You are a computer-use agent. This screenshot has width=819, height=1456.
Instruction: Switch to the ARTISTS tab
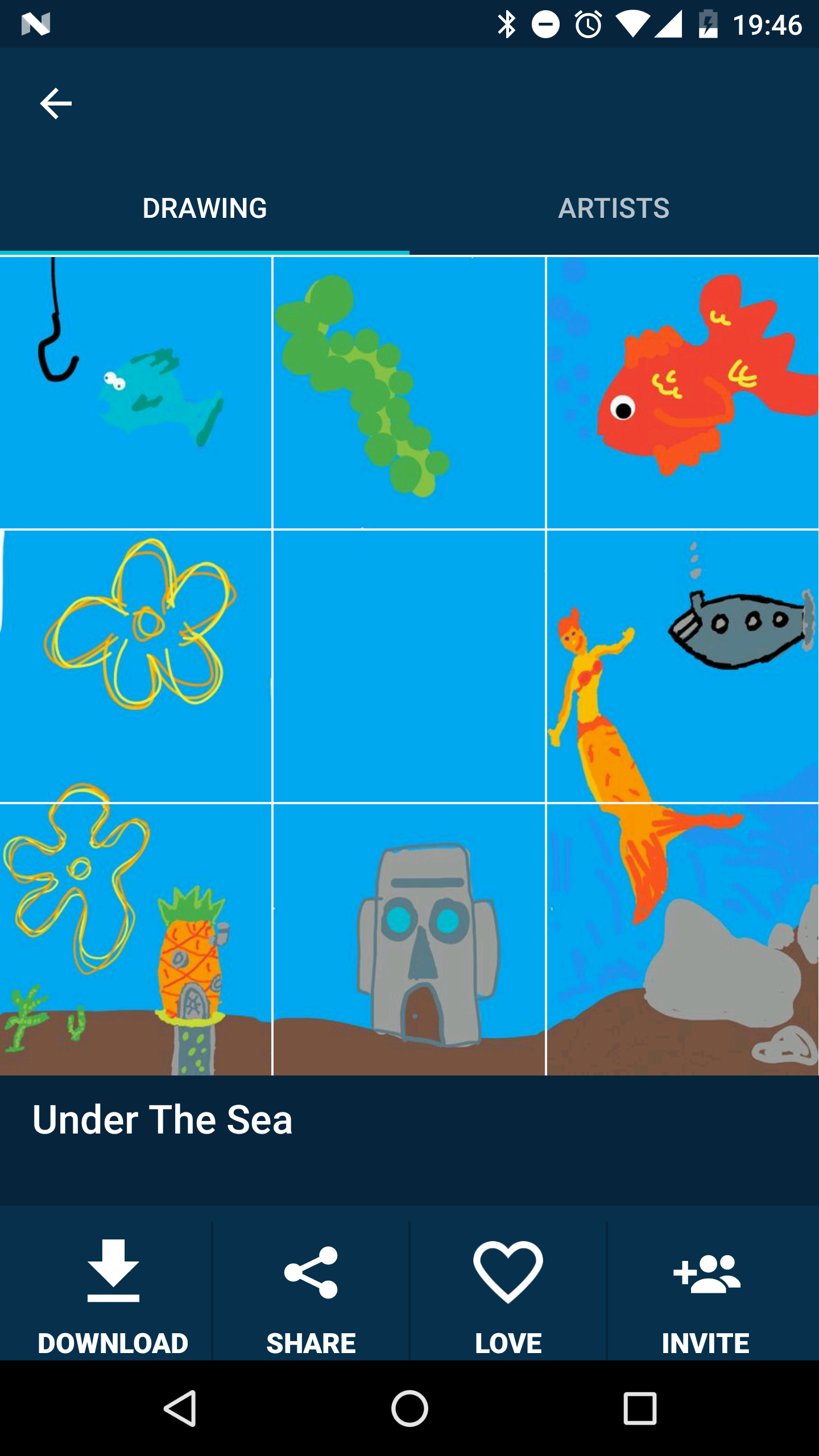pyautogui.click(x=614, y=208)
